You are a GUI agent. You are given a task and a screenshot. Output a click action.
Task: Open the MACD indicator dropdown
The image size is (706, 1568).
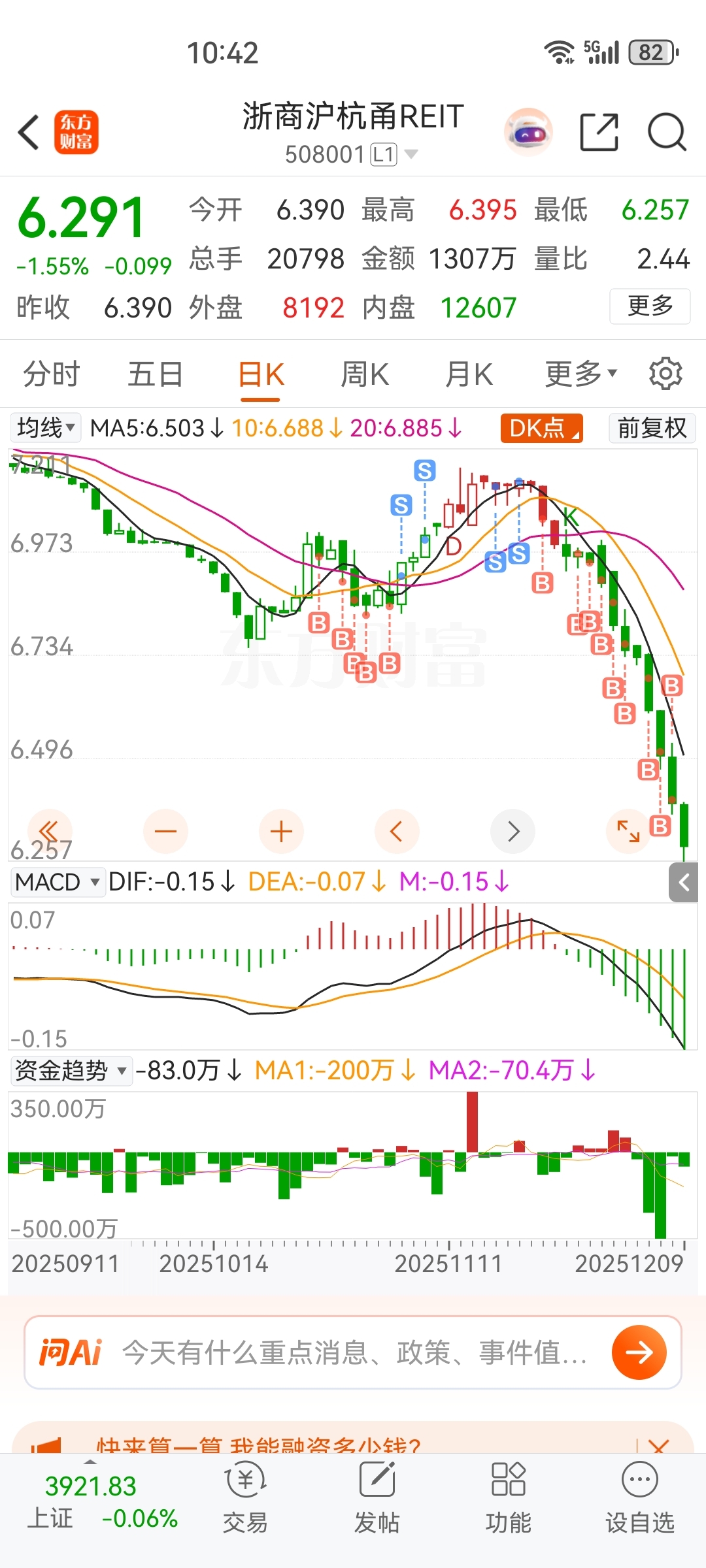(58, 882)
